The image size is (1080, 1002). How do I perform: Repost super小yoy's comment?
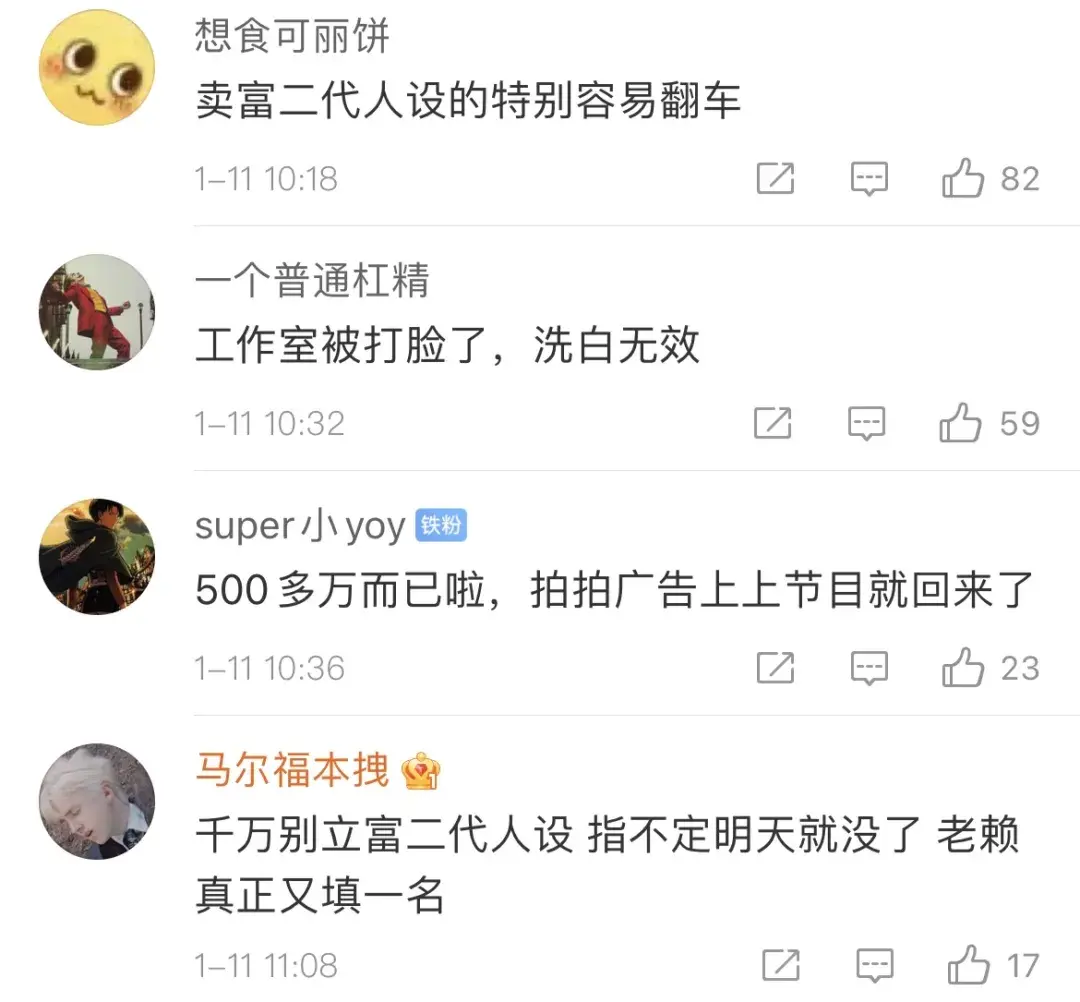[x=775, y=668]
